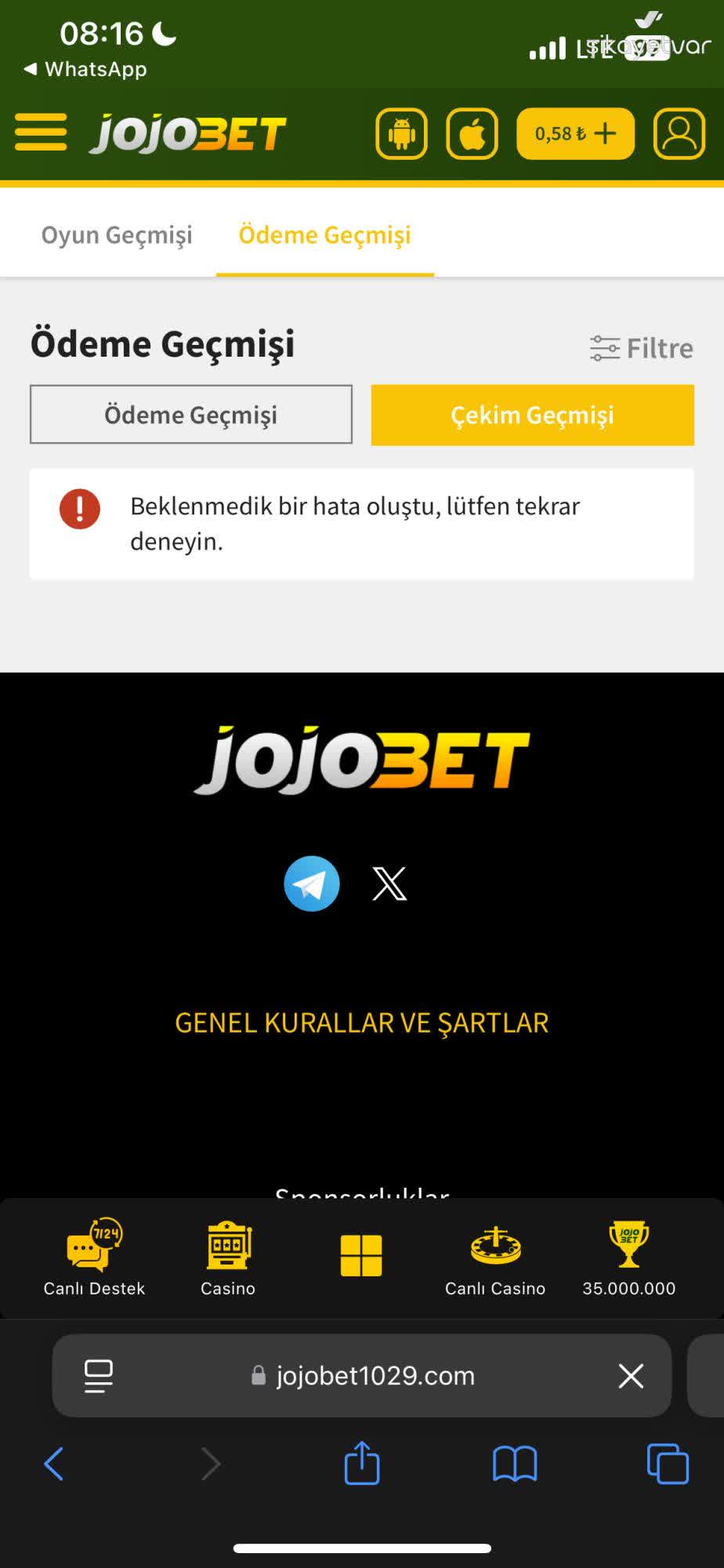724x1568 pixels.
Task: Share this page from the browser toolbar
Action: coord(362,1463)
